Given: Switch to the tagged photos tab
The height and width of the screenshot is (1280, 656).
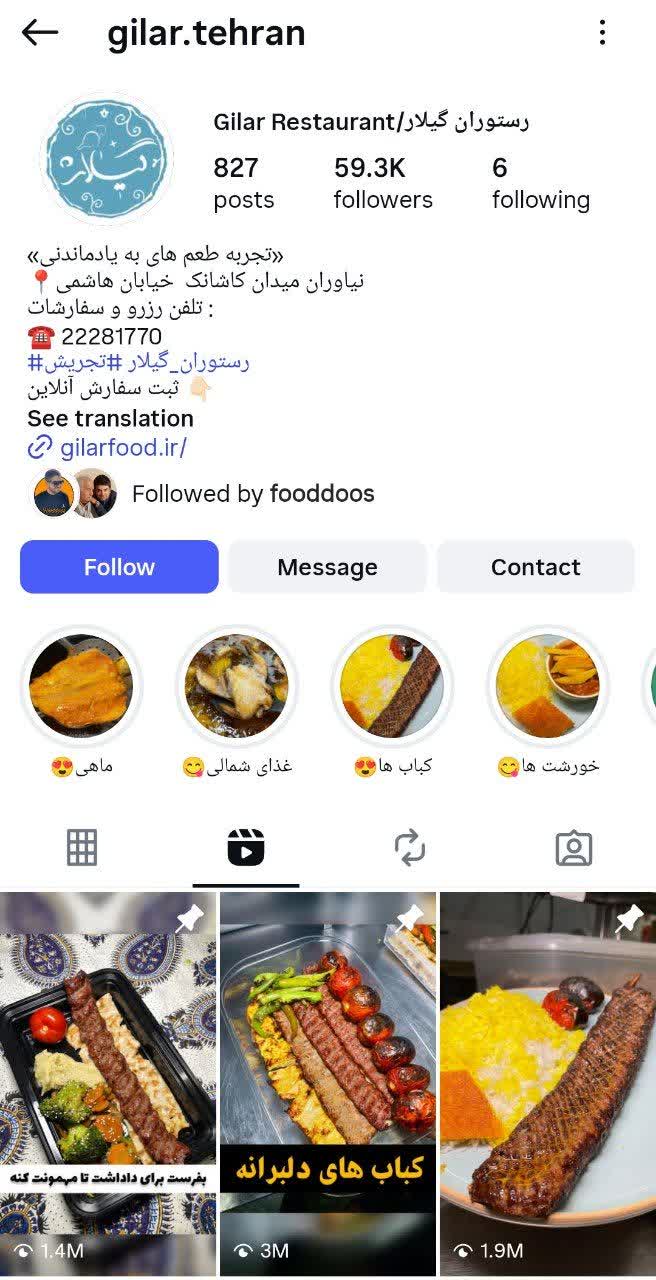Looking at the screenshot, I should 574,848.
